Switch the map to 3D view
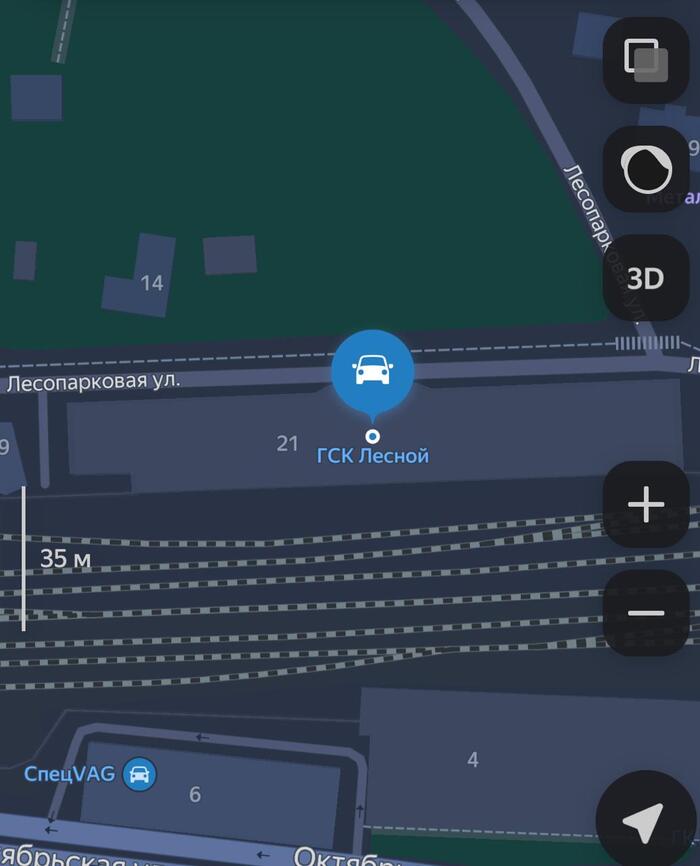700x866 pixels. 645,278
